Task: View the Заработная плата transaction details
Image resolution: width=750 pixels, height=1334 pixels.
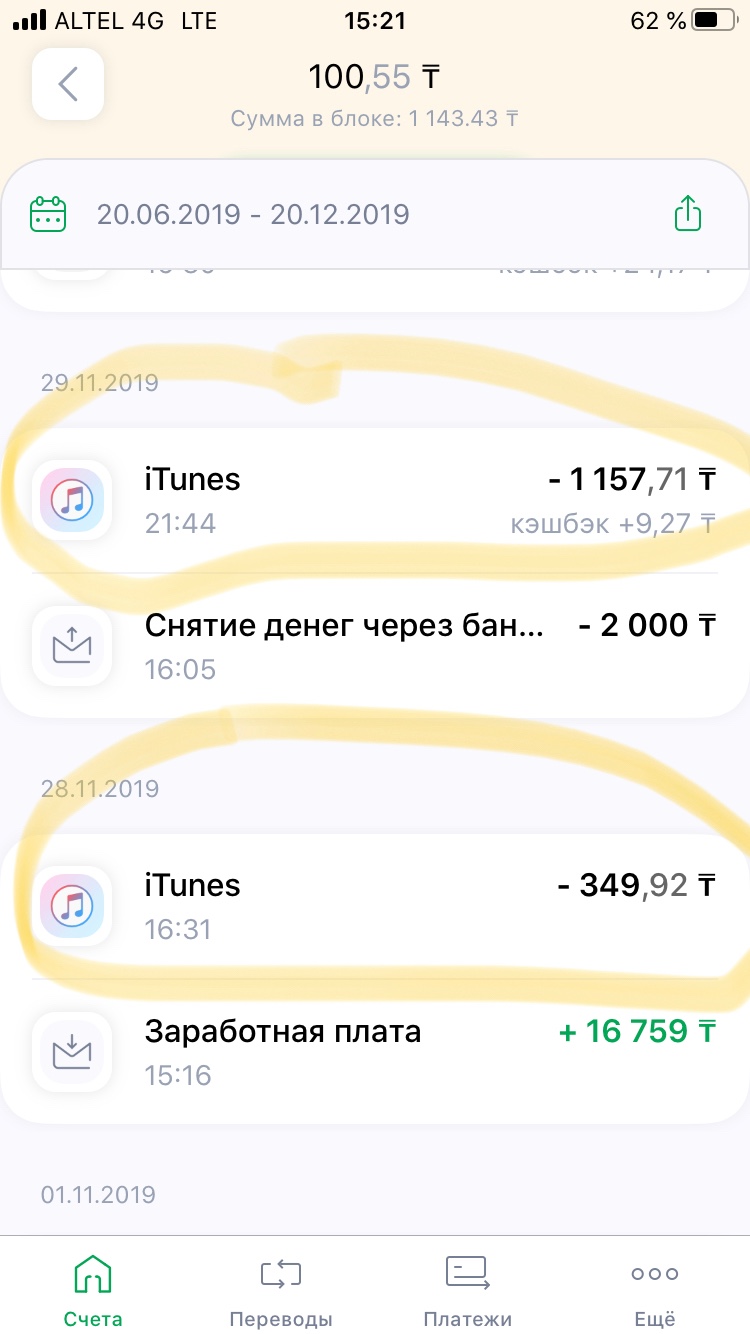Action: pyautogui.click(x=374, y=1051)
